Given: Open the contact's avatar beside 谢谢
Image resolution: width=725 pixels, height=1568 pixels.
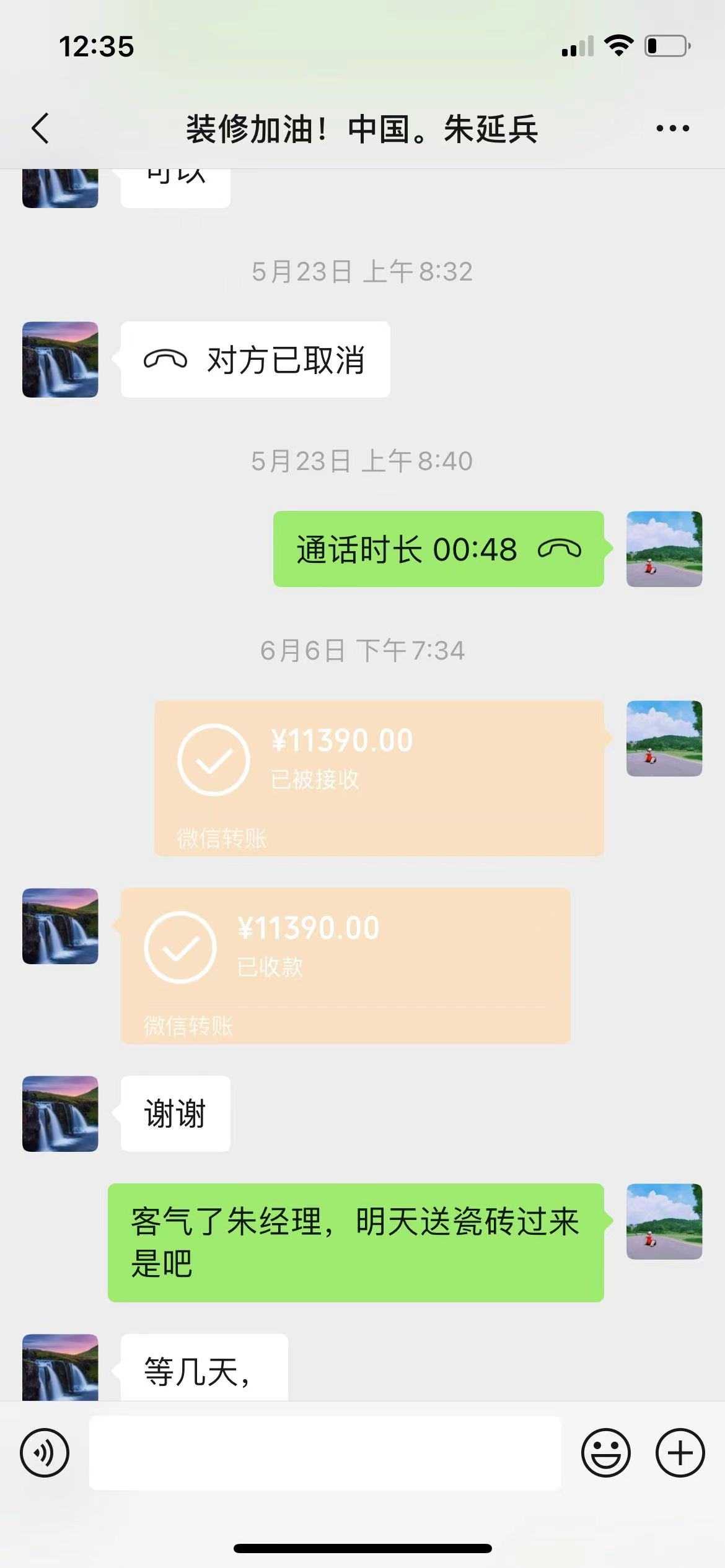Looking at the screenshot, I should [x=60, y=1114].
